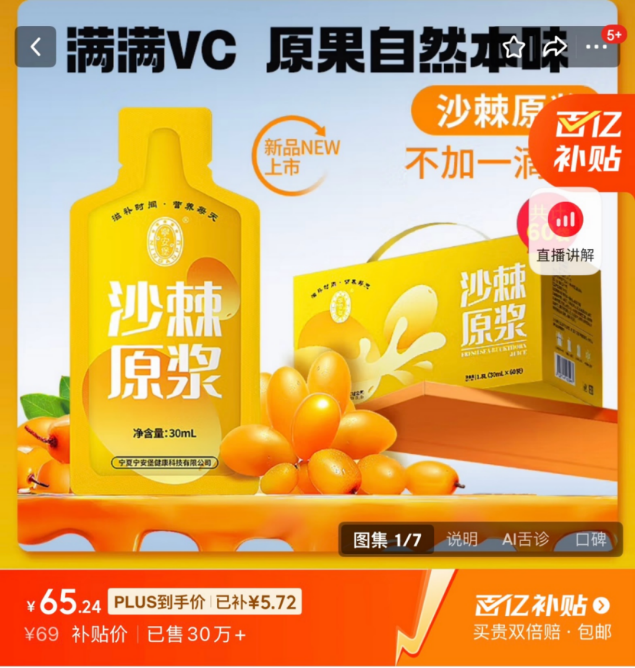The image size is (635, 668).
Task: Go back using the top-left arrow
Action: [36, 46]
